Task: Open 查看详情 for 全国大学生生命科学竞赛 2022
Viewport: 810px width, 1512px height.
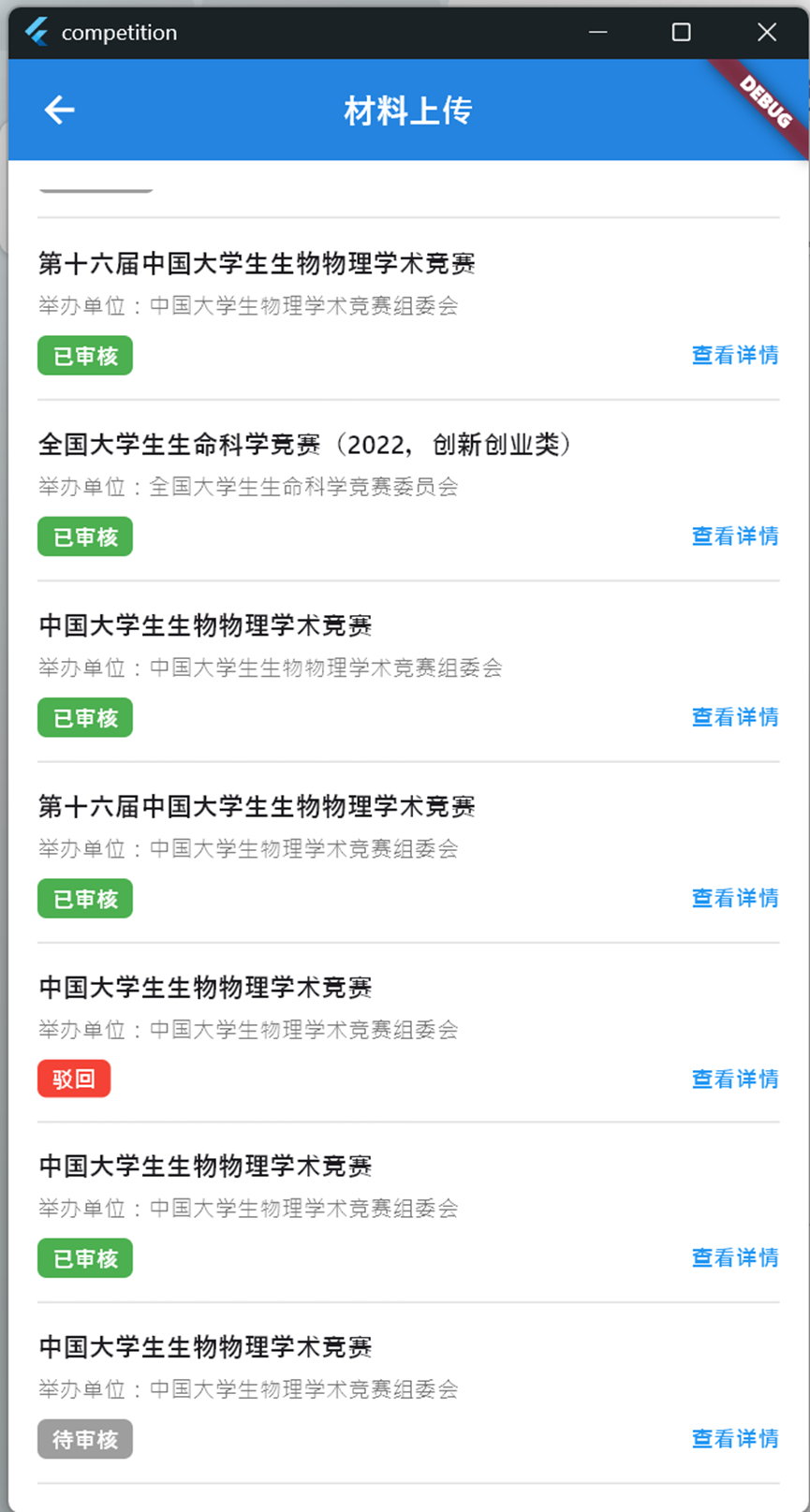Action: (x=734, y=536)
